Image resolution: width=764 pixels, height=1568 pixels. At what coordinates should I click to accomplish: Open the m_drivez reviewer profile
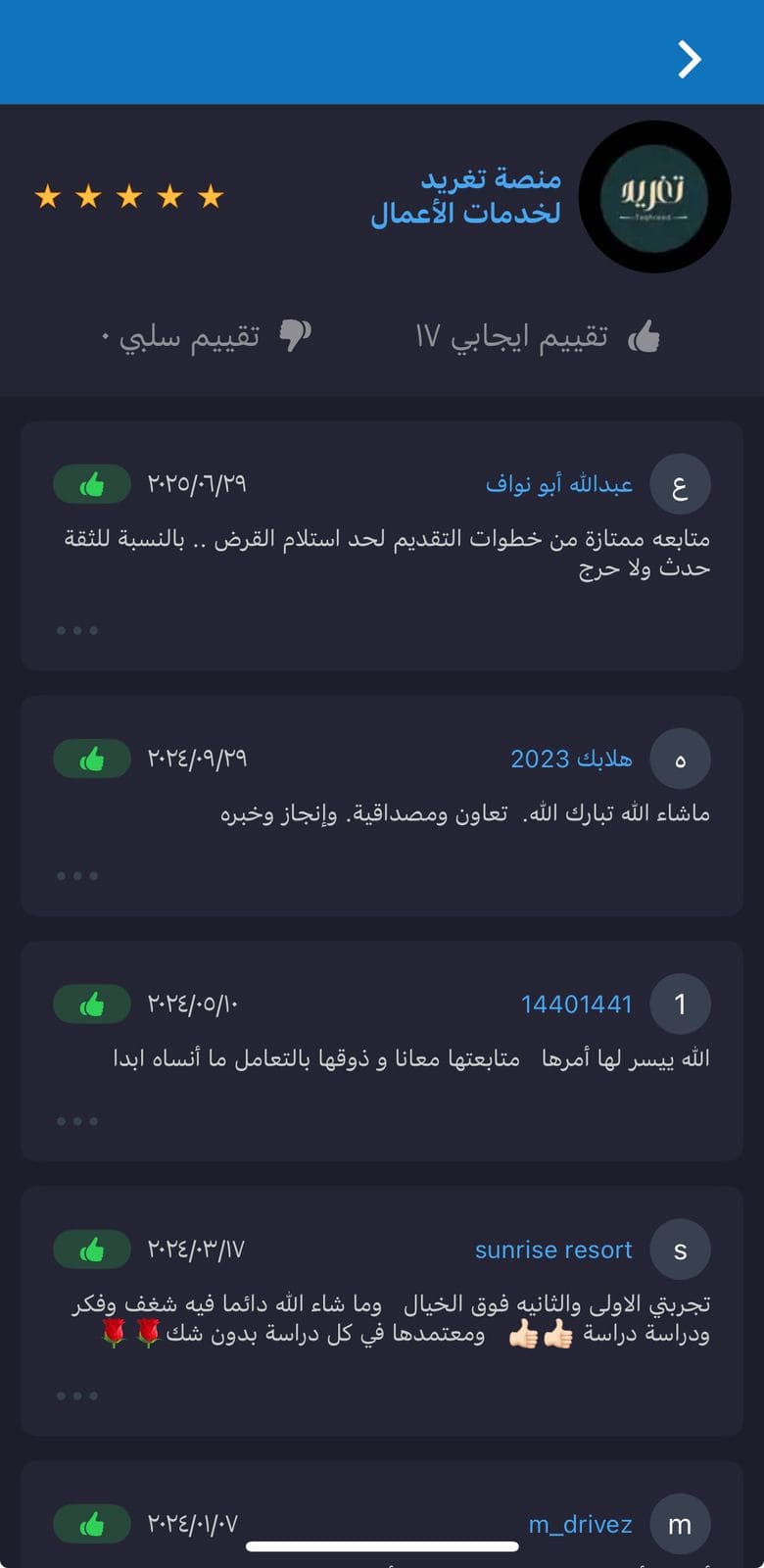click(580, 1524)
